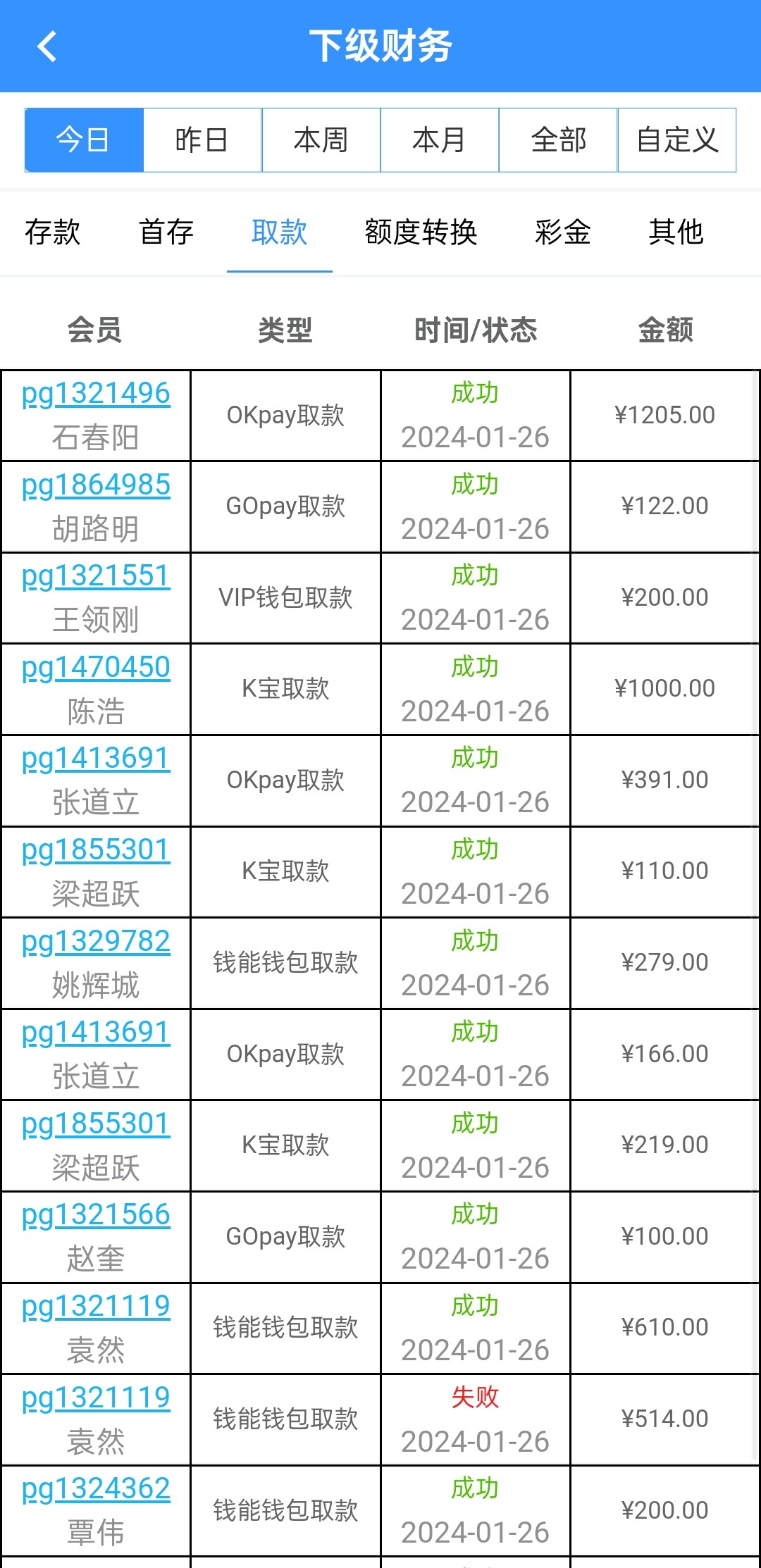
Task: Open member link pg1329782
Action: tap(96, 942)
